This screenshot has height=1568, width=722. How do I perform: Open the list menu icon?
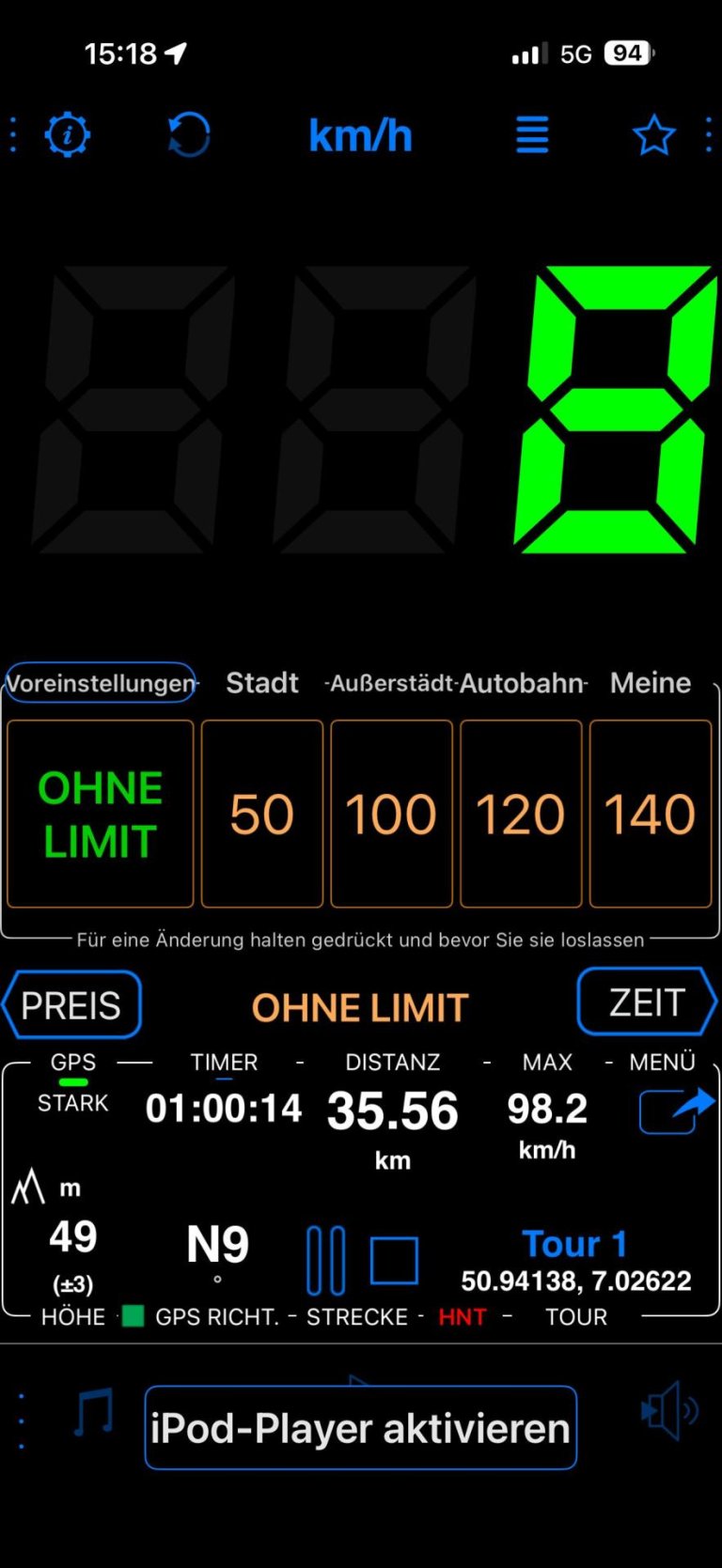532,135
